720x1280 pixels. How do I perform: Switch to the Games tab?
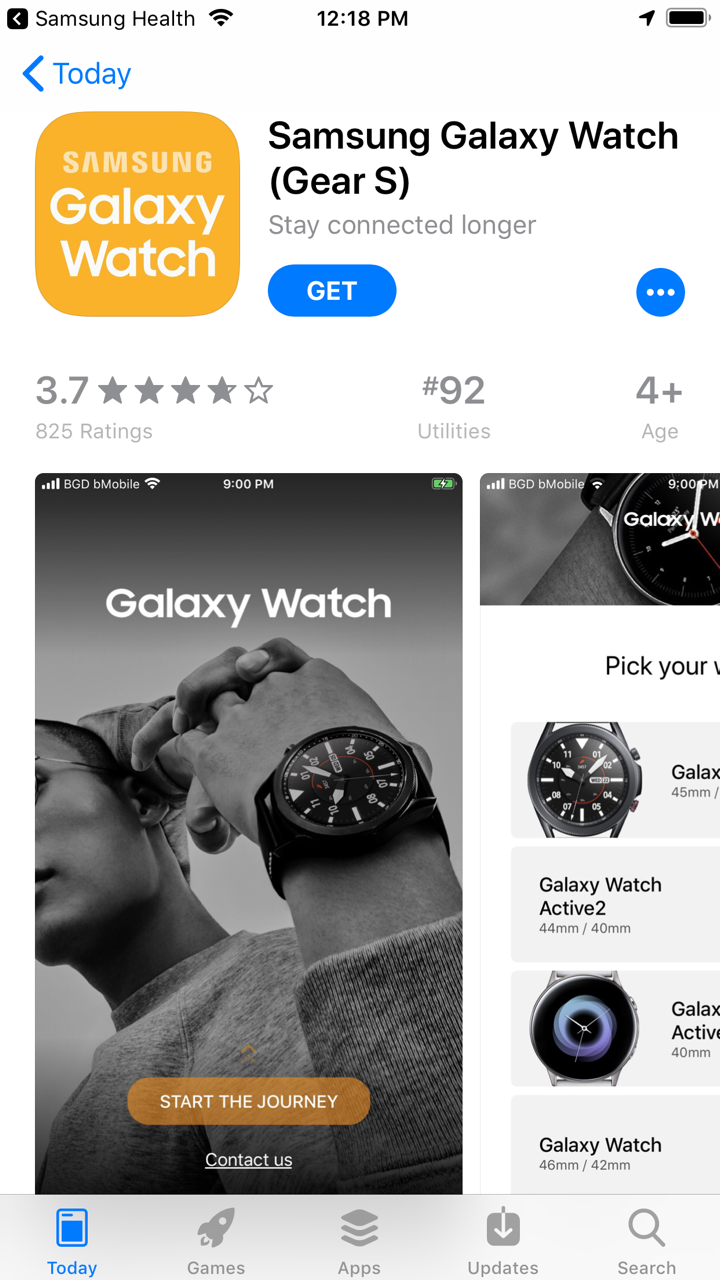point(216,1240)
